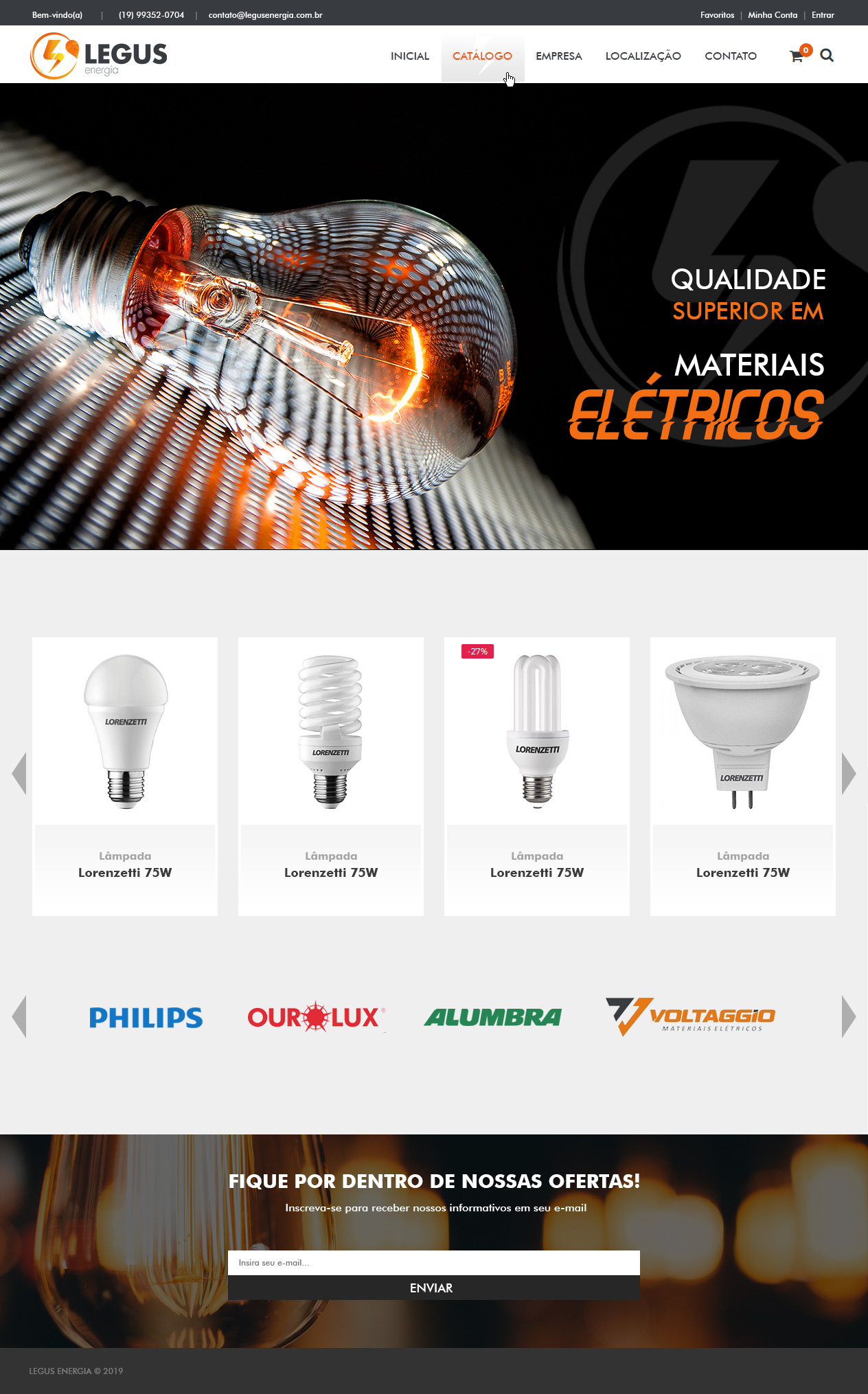Show next products in the lamp carousel

[x=849, y=774]
